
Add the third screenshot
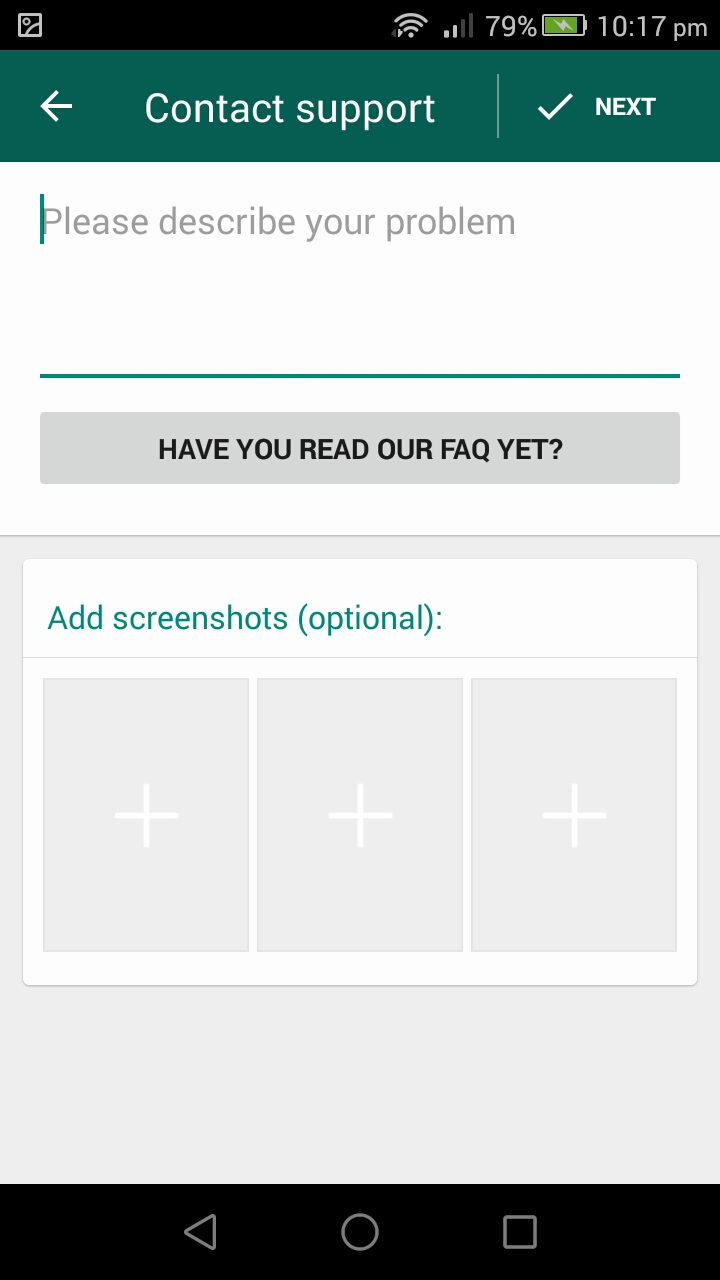point(574,815)
